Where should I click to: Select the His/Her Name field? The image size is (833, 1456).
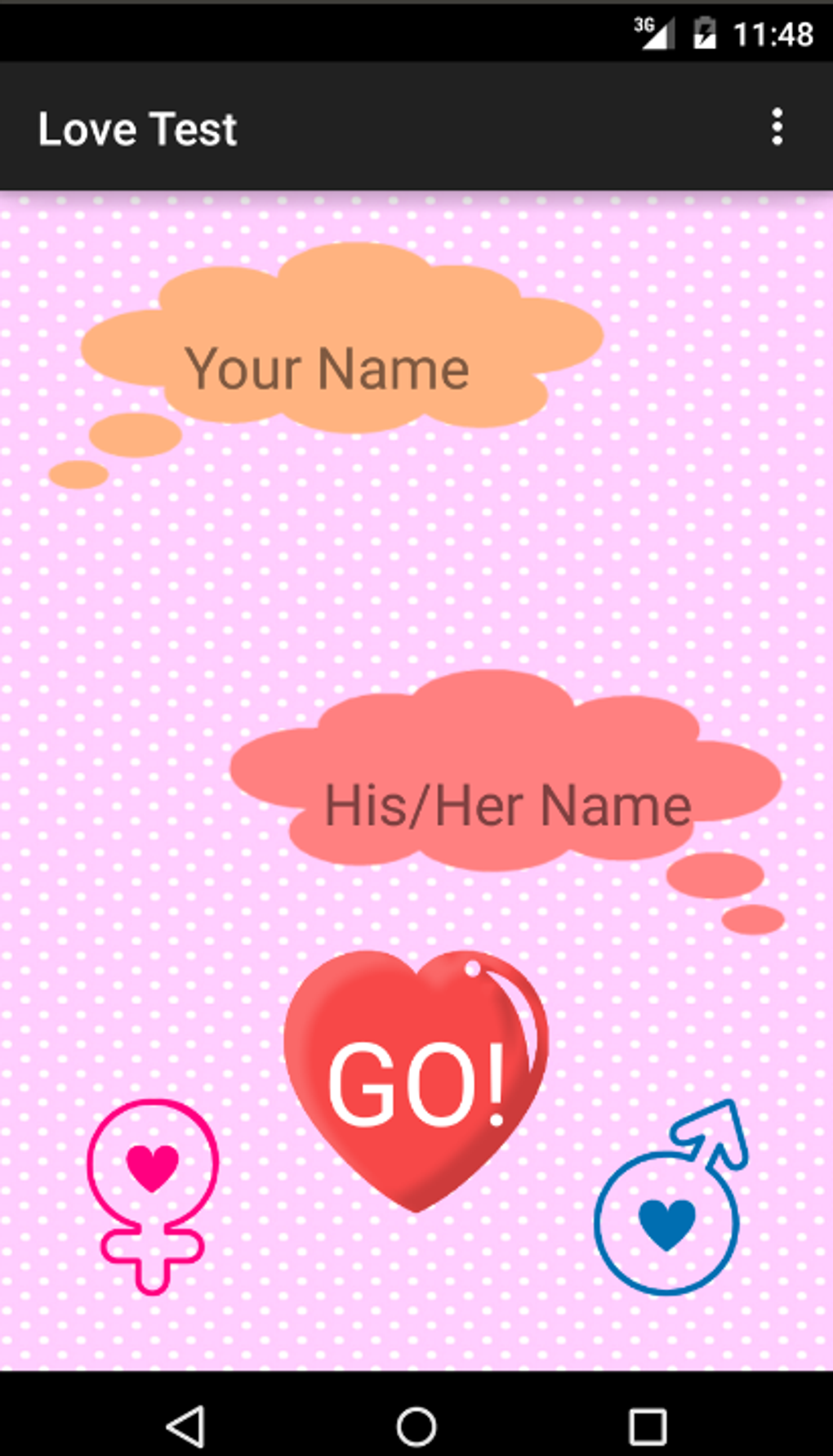pyautogui.click(x=507, y=805)
